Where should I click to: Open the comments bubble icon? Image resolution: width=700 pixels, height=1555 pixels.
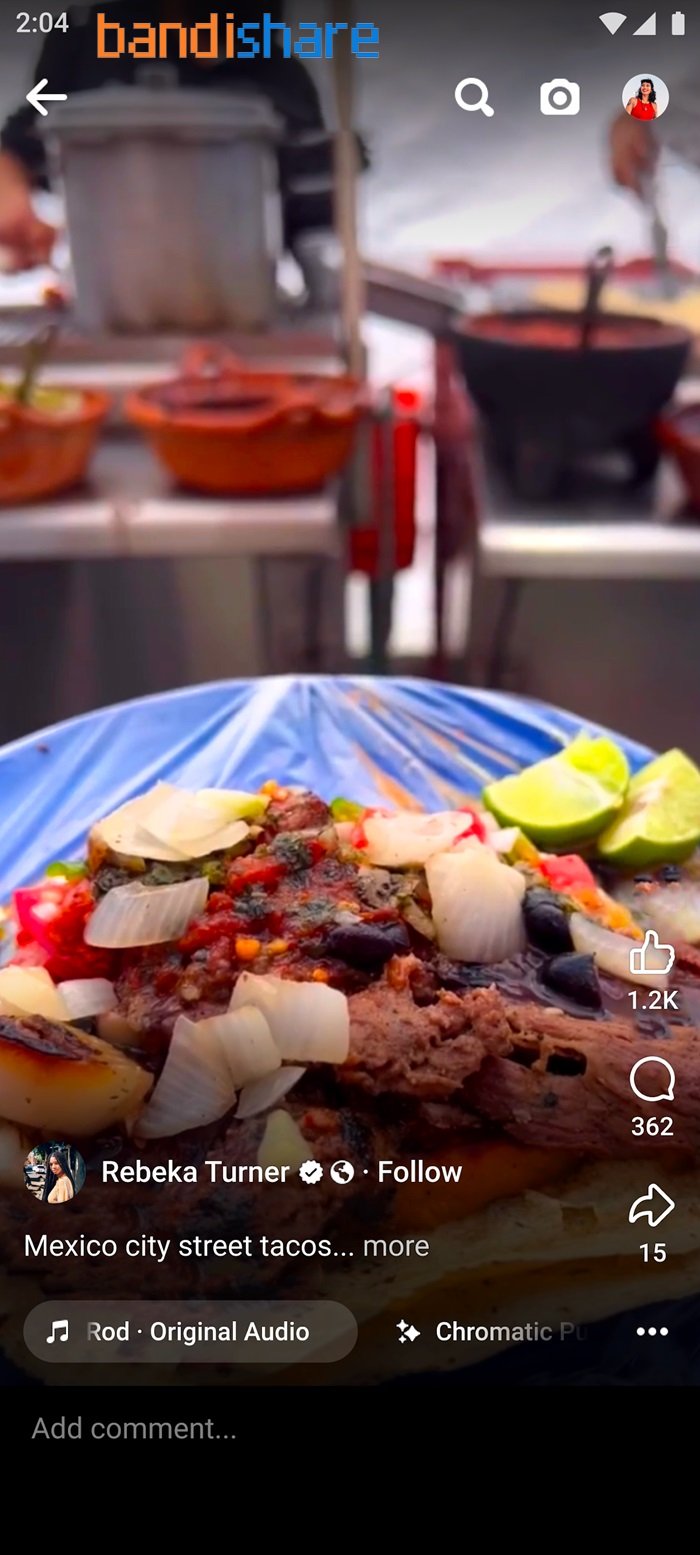[x=652, y=1081]
